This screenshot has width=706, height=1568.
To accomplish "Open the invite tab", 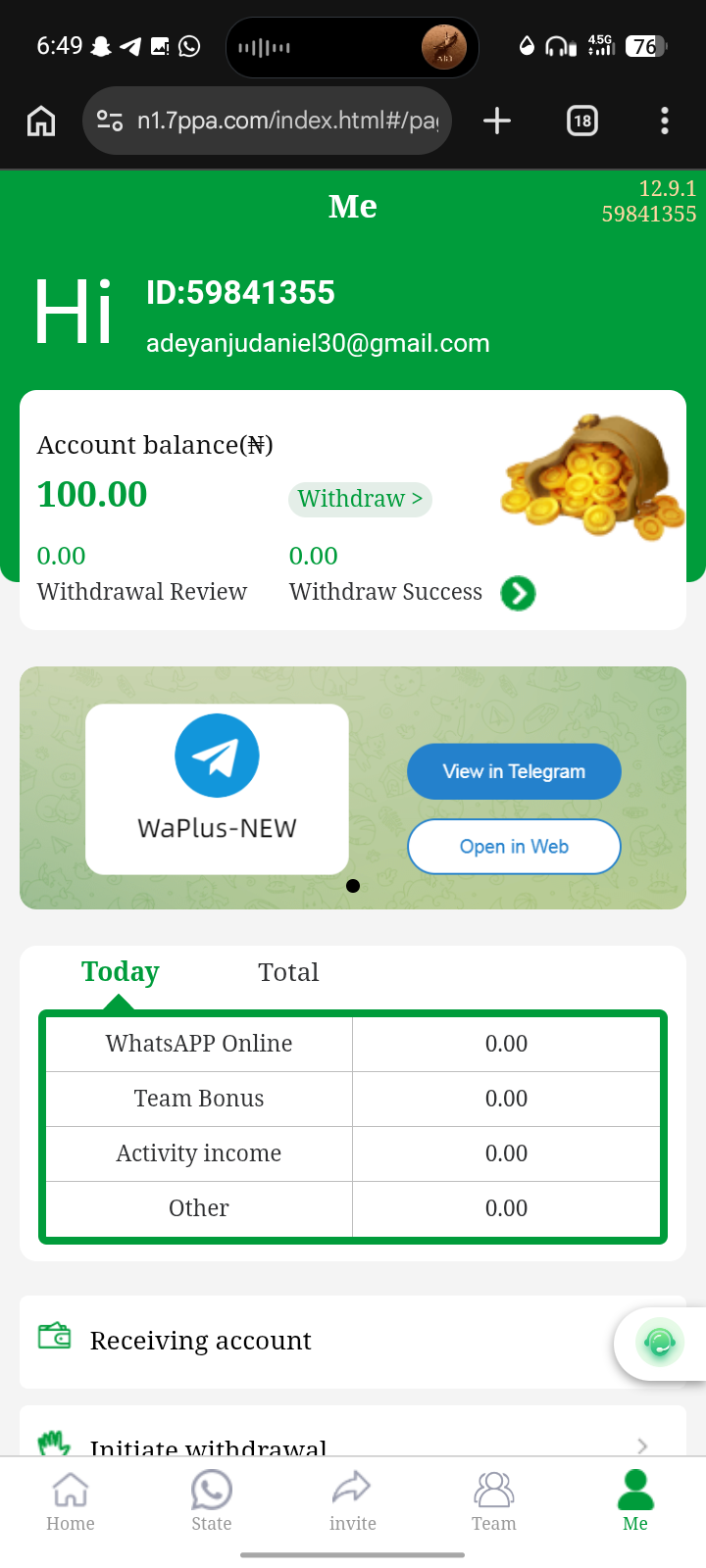I will 353,1501.
